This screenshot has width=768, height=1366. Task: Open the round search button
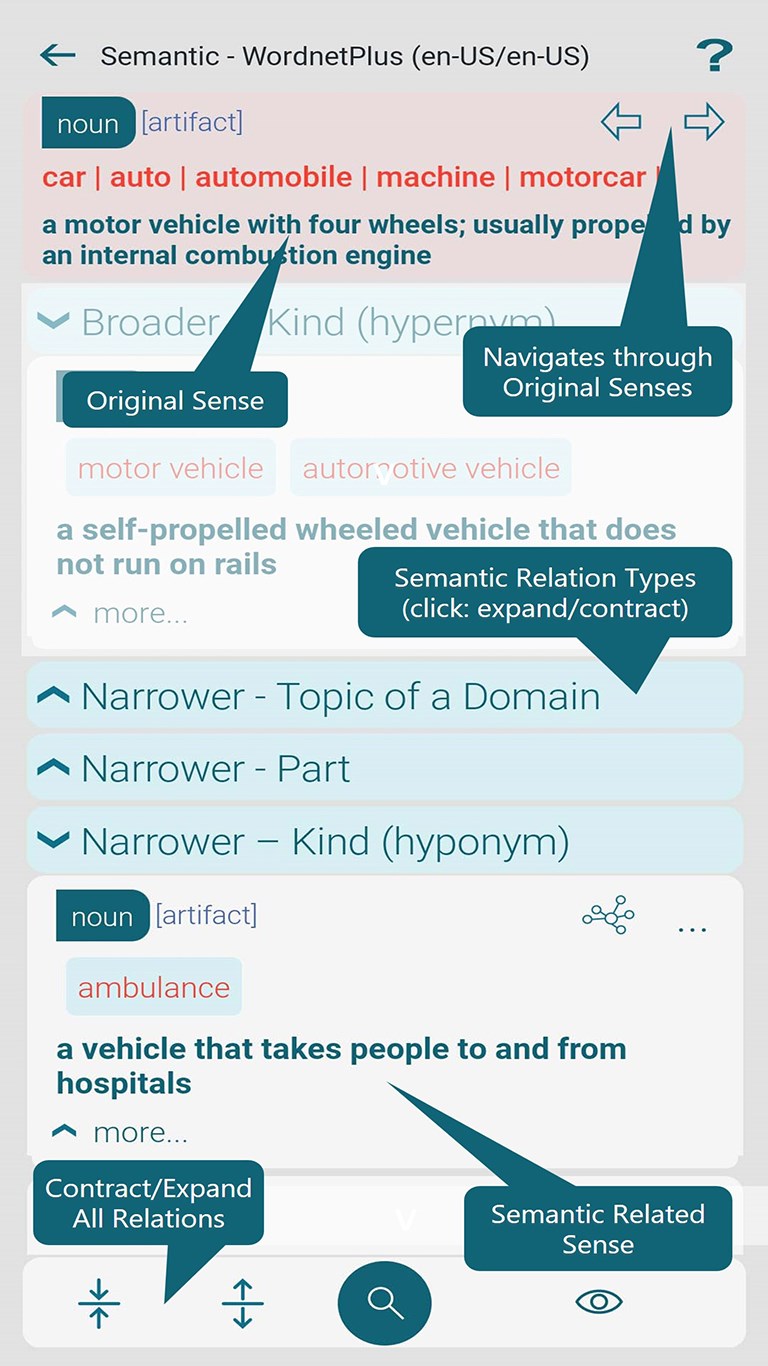[x=385, y=1303]
